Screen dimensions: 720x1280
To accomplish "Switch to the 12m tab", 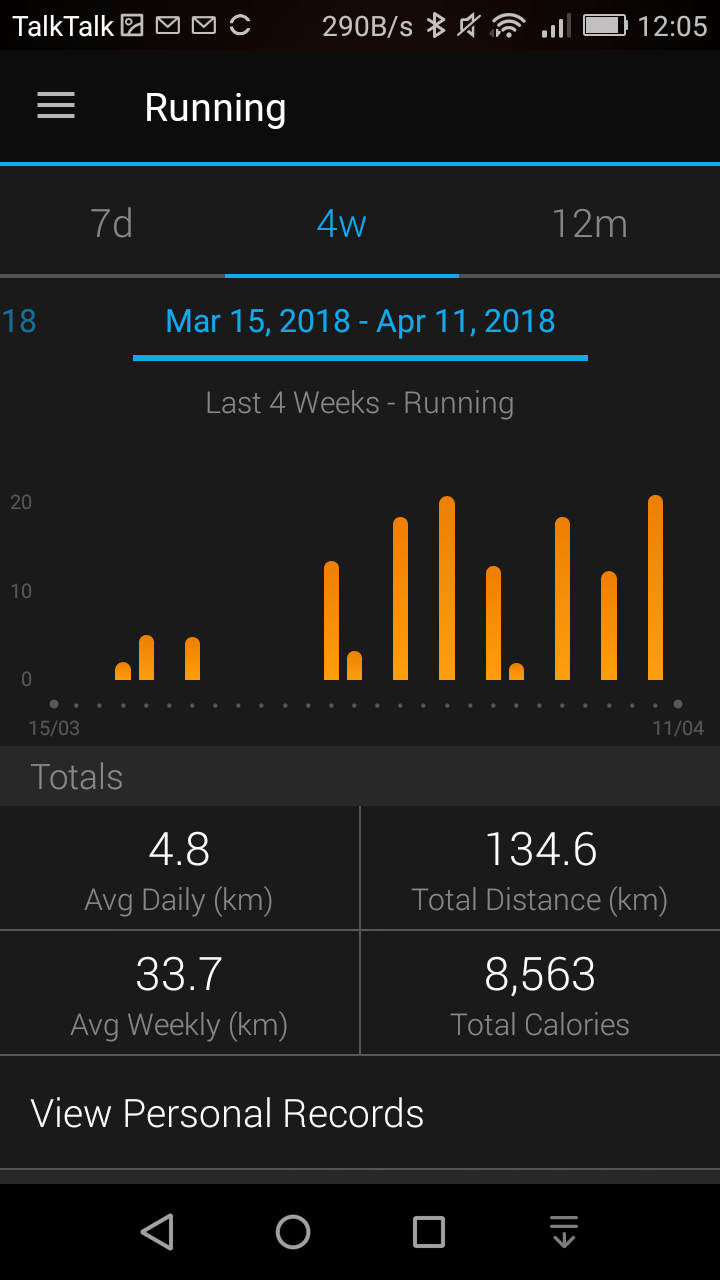I will tap(590, 224).
